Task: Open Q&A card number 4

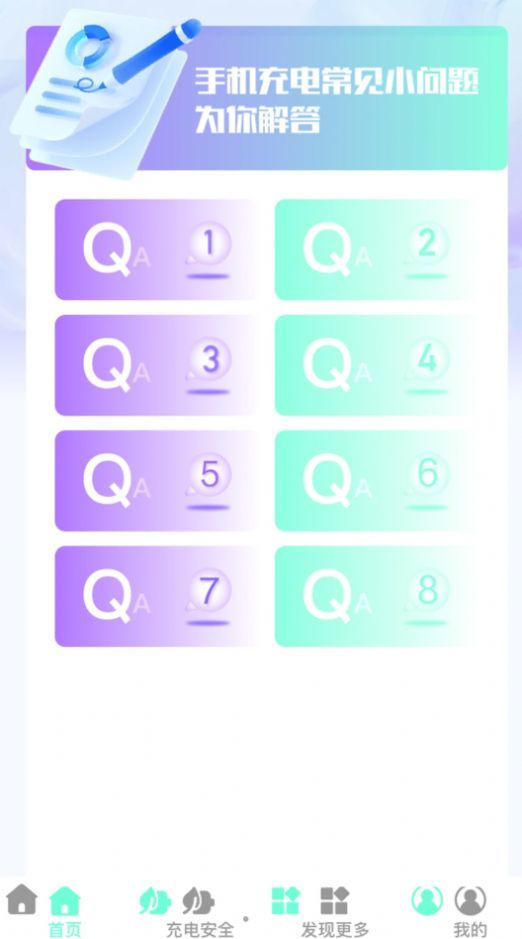Action: [x=377, y=365]
